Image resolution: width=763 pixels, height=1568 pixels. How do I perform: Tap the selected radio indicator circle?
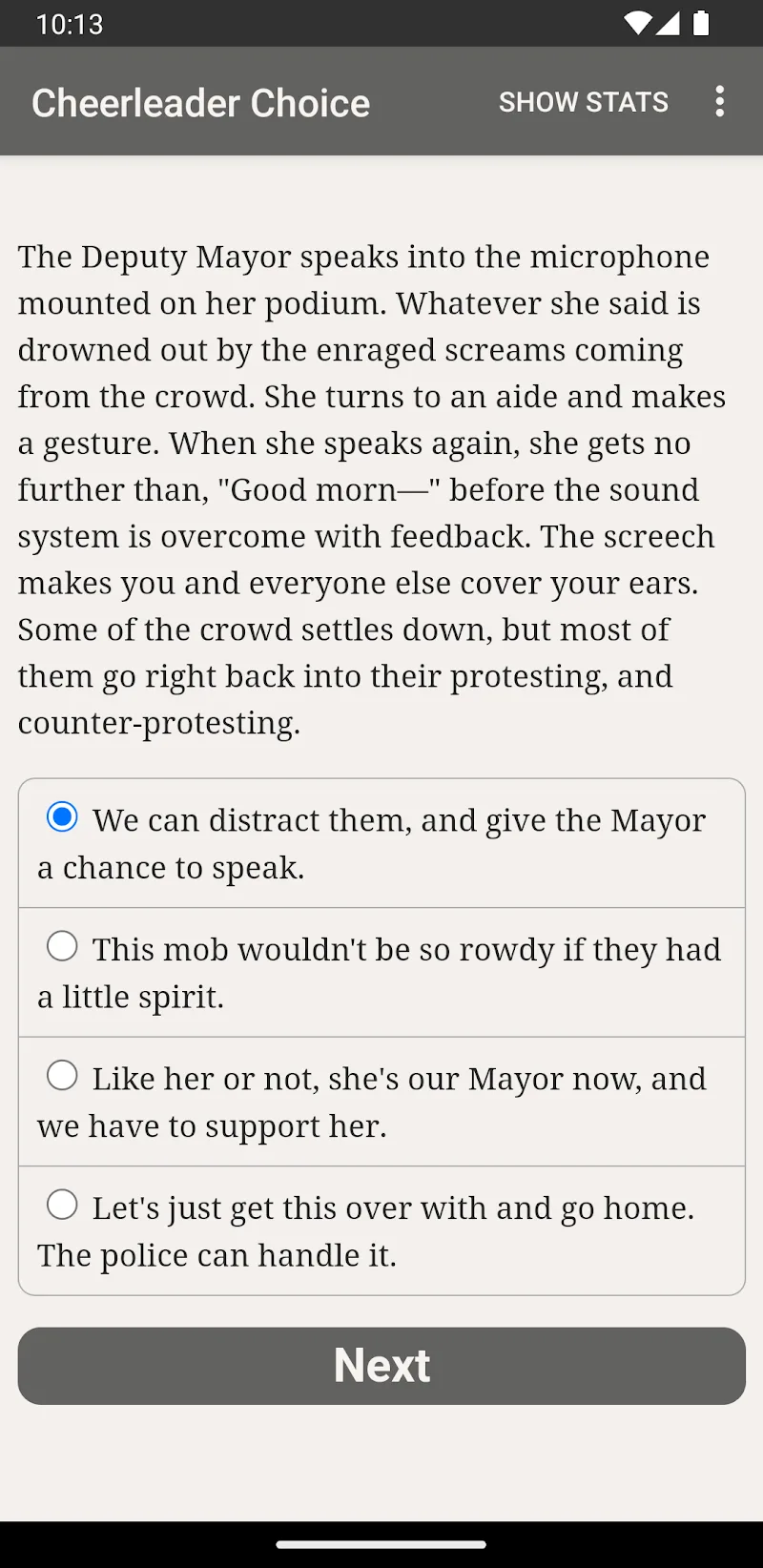point(62,816)
